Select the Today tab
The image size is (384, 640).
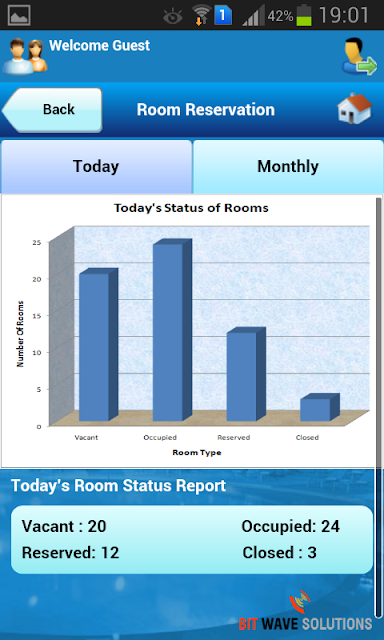(x=96, y=167)
